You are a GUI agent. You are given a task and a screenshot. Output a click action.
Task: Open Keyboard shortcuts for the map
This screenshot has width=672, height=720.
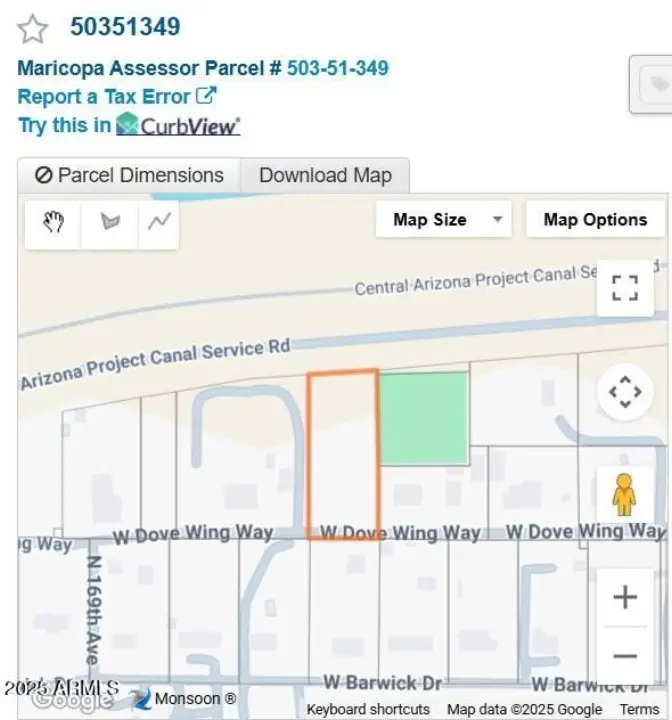368,709
